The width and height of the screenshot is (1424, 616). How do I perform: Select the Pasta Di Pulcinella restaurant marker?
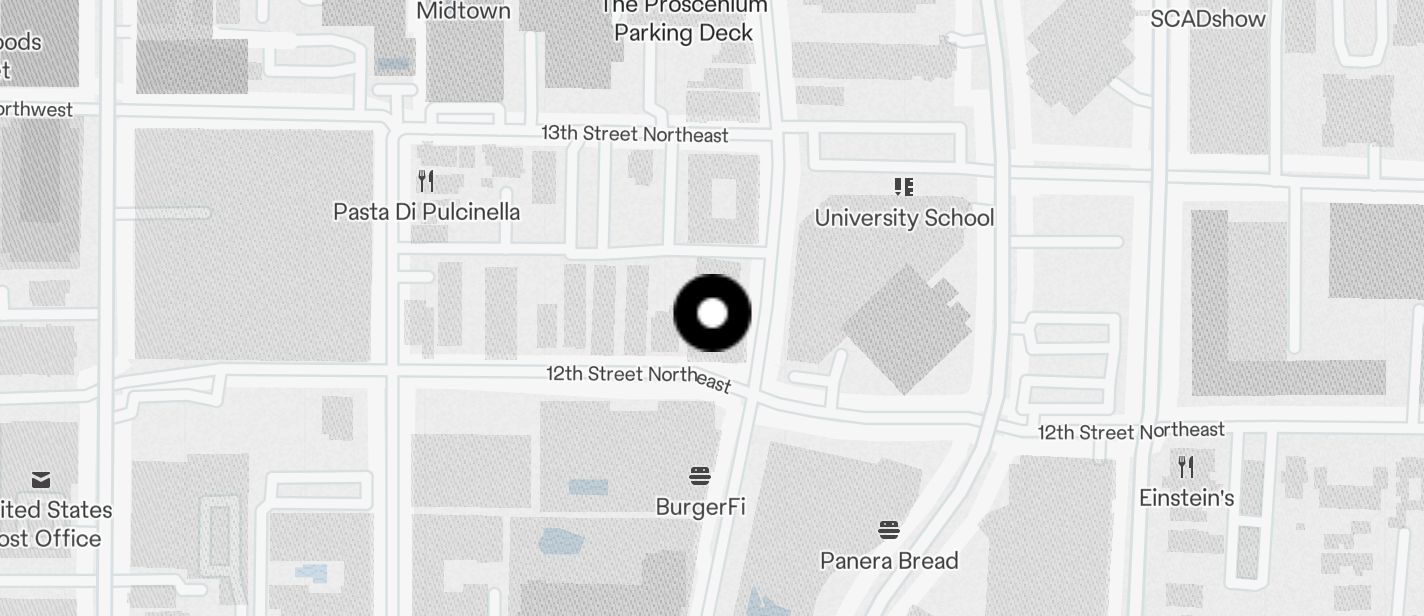(x=426, y=181)
